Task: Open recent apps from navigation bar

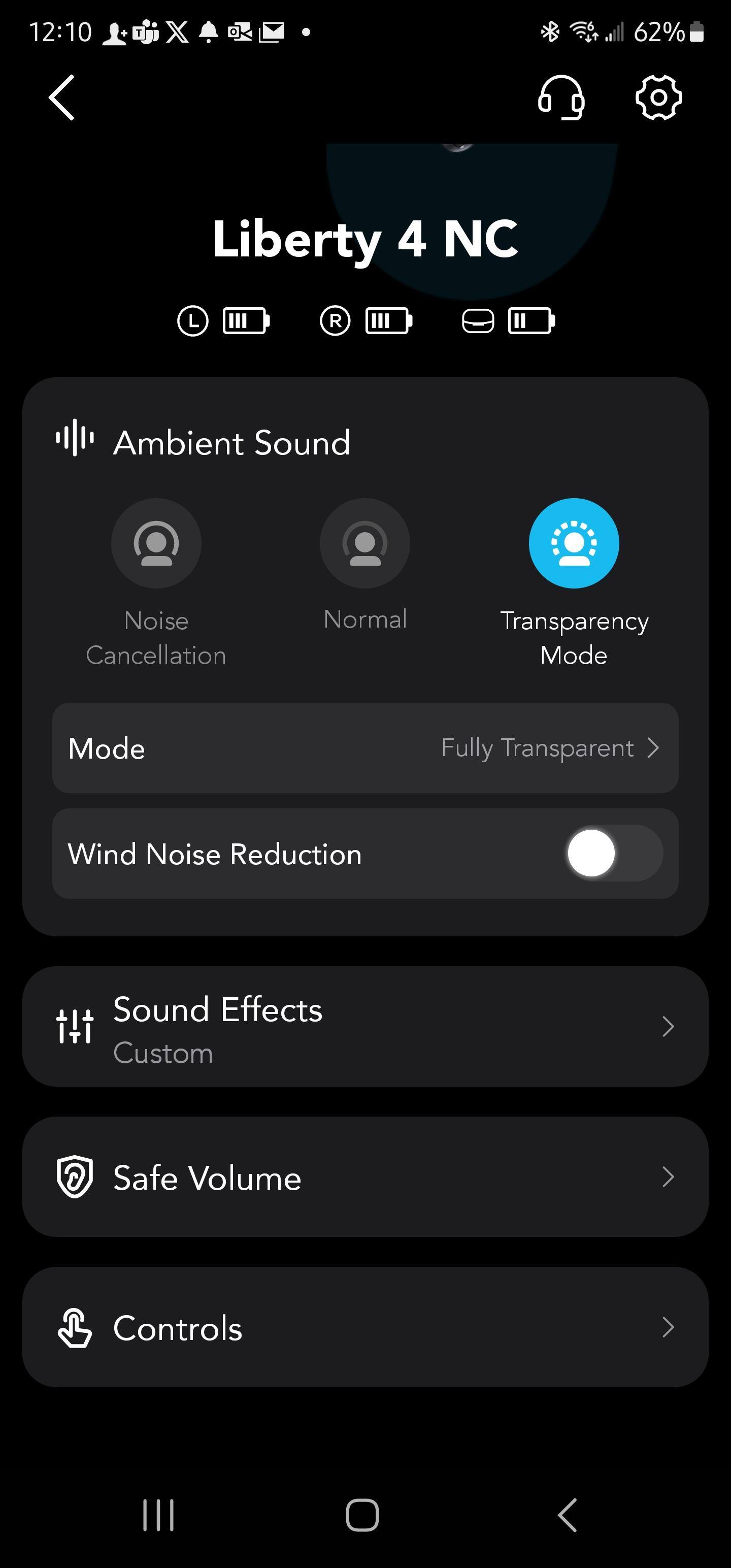Action: tap(158, 1515)
